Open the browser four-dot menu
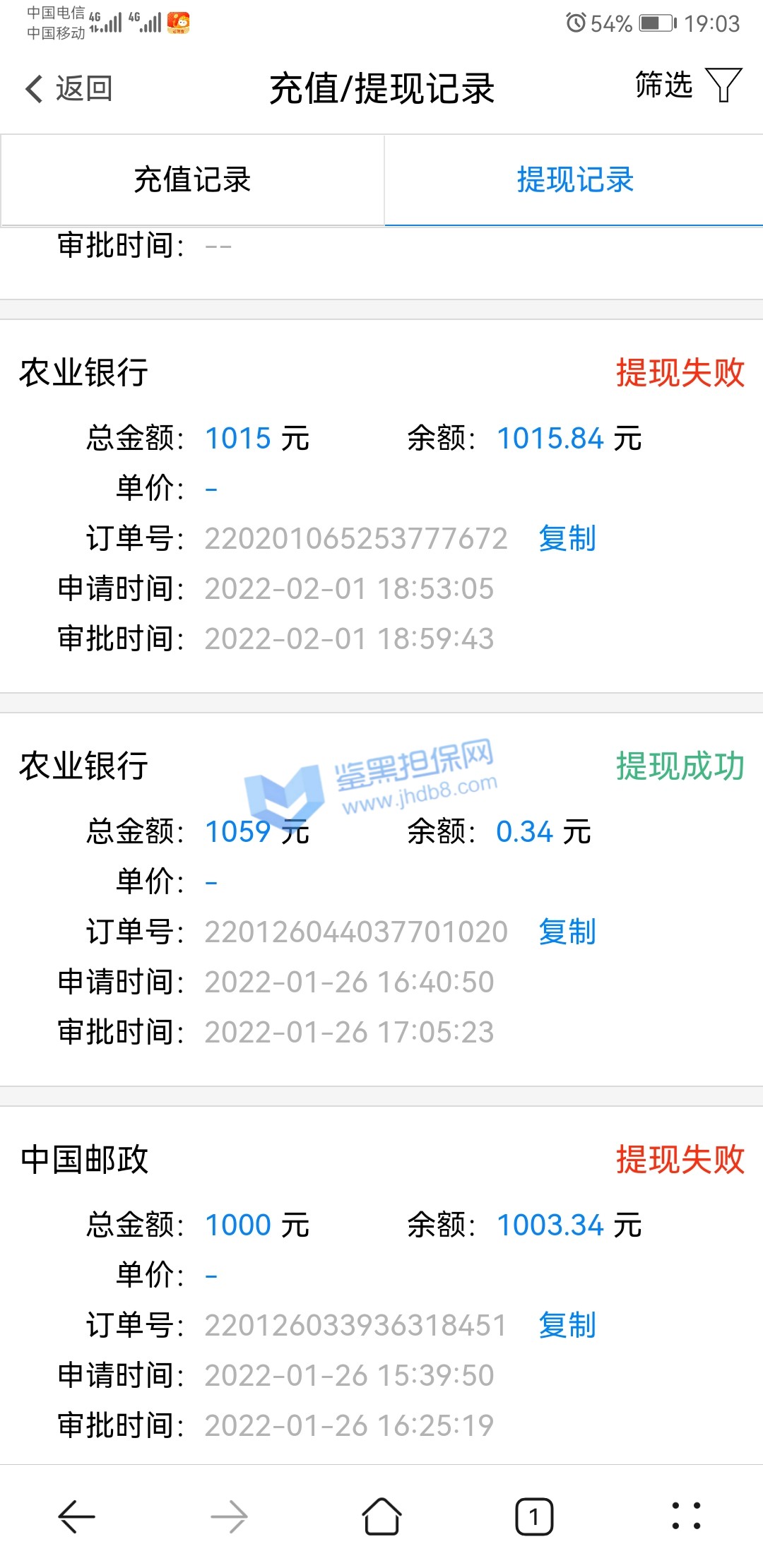 pos(686,1516)
